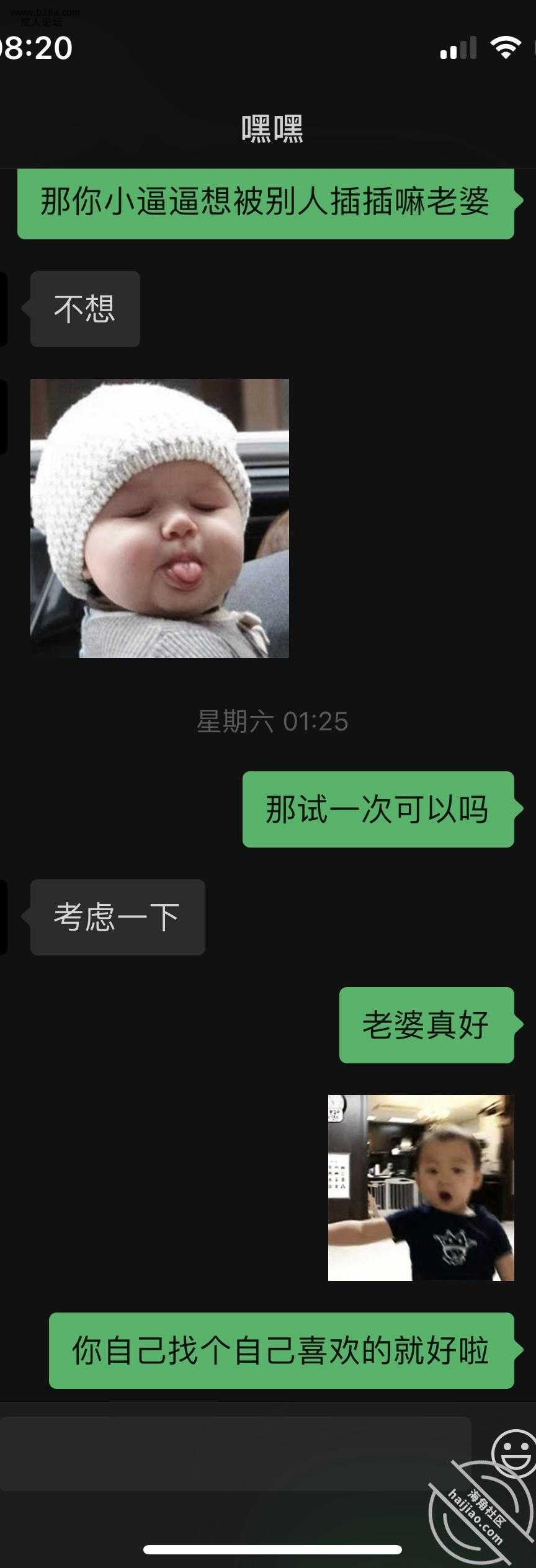Open the emoji picker smiley

point(514,1450)
